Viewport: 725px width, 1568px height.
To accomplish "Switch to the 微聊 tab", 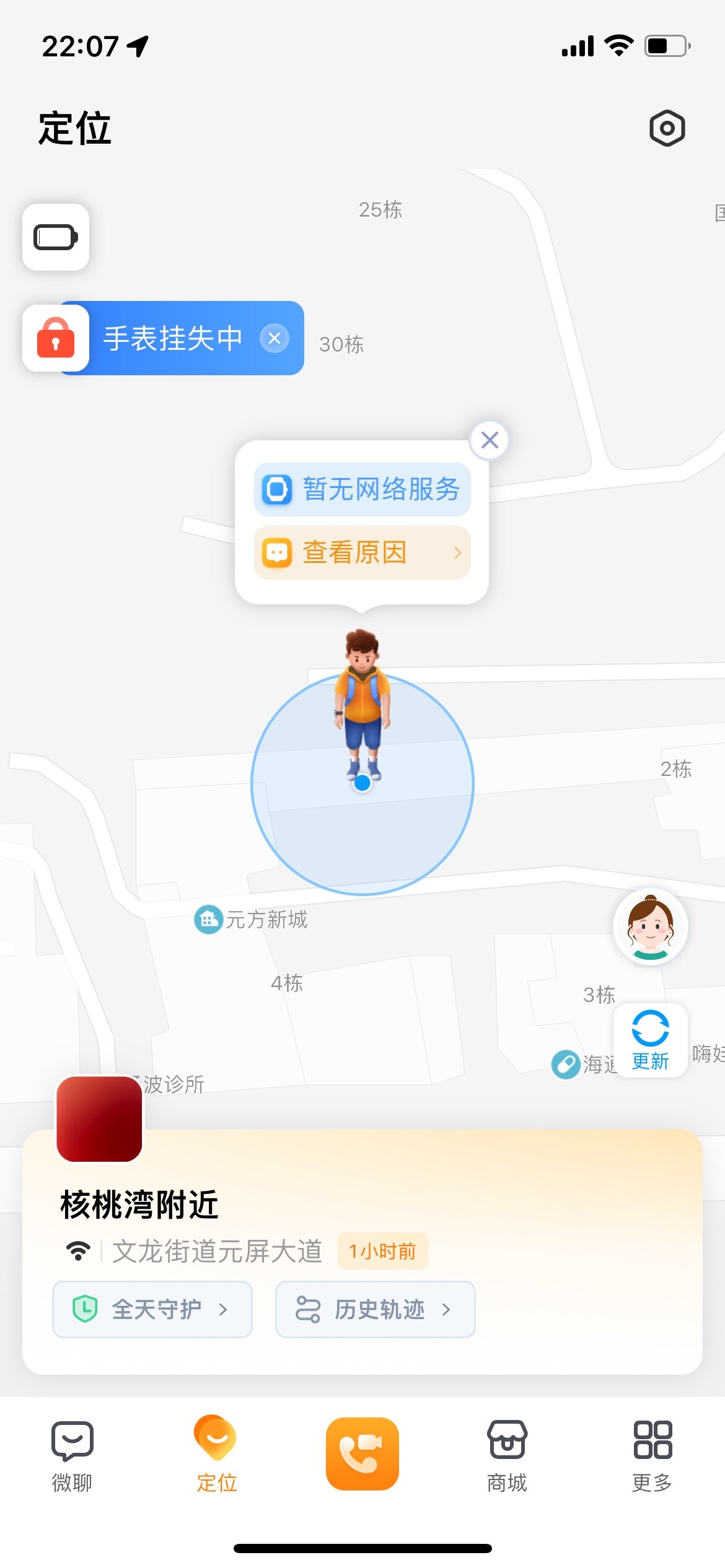I will pyautogui.click(x=72, y=1455).
